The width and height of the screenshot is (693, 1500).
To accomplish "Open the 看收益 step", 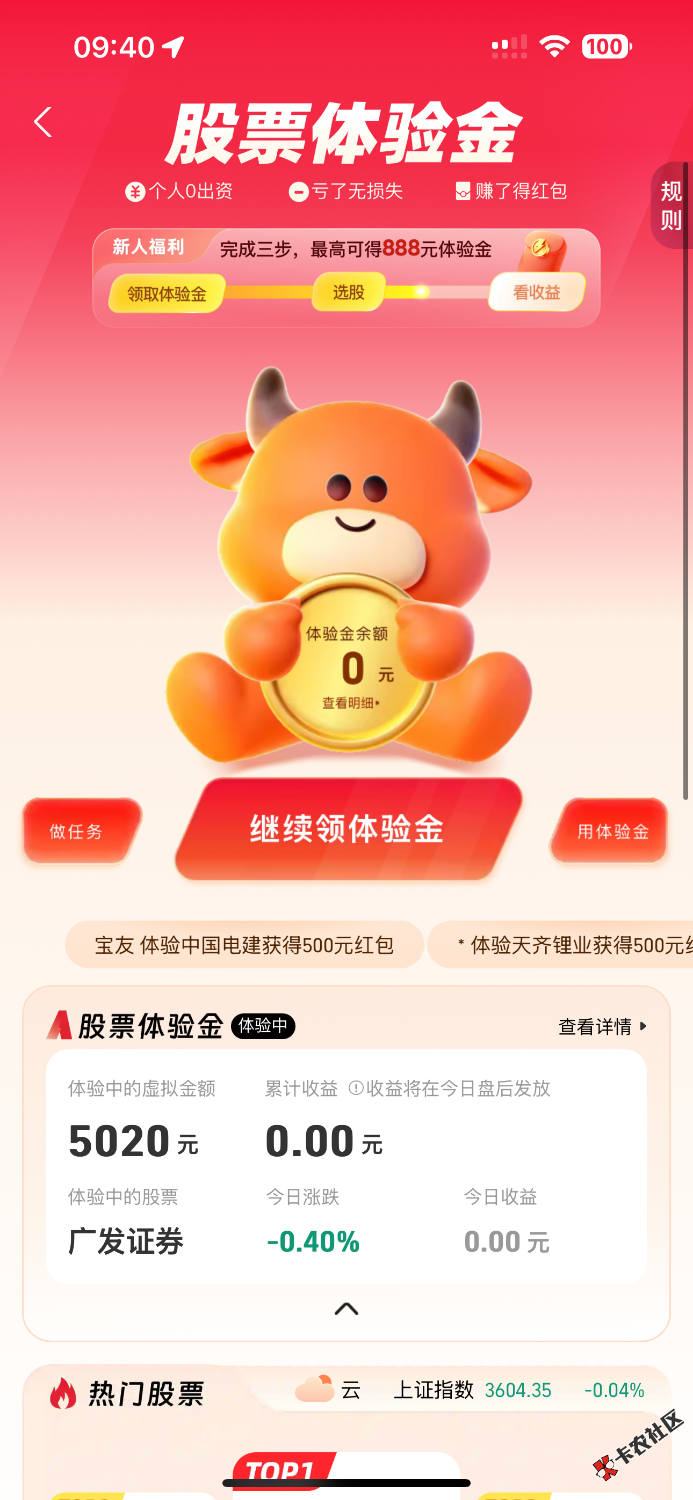I will click(536, 293).
